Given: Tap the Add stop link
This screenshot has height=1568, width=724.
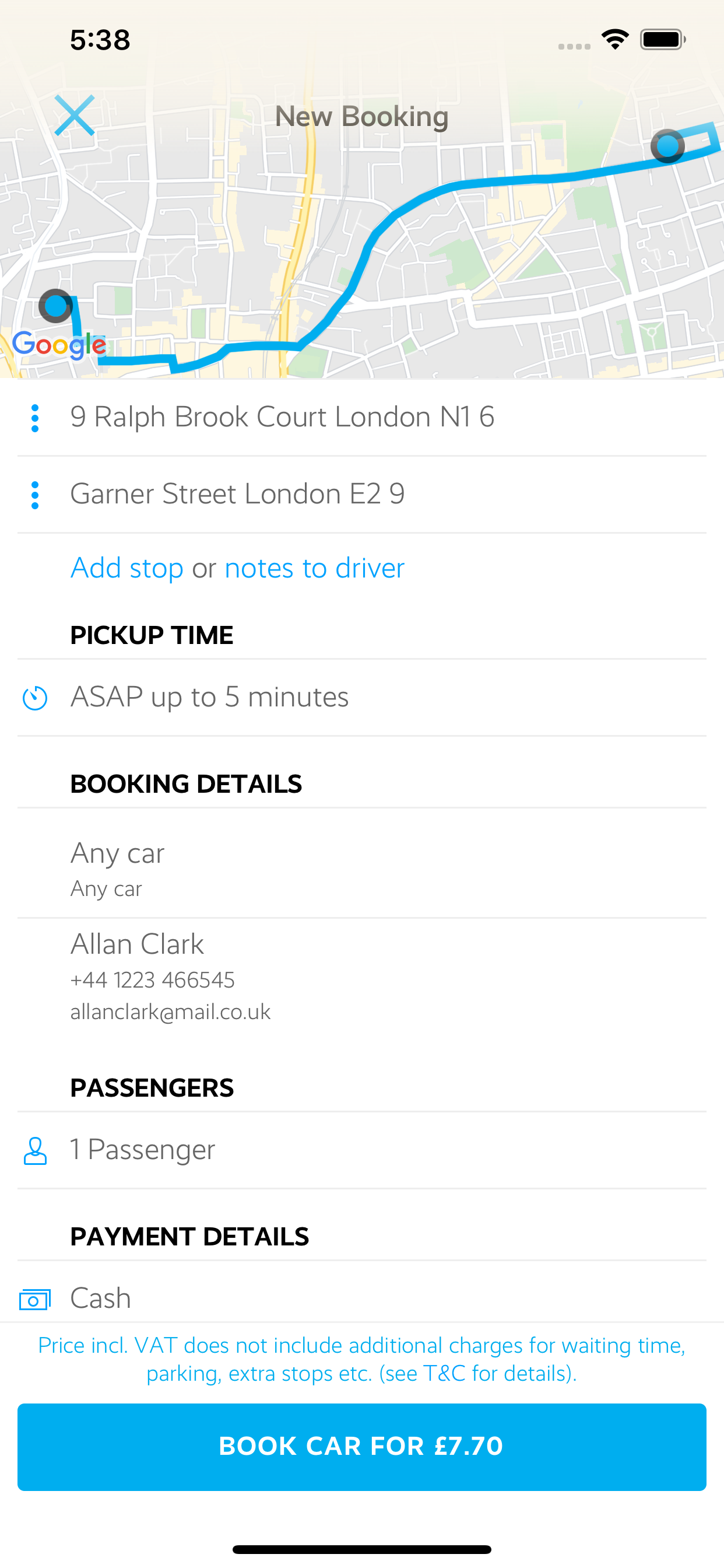Looking at the screenshot, I should click(126, 568).
